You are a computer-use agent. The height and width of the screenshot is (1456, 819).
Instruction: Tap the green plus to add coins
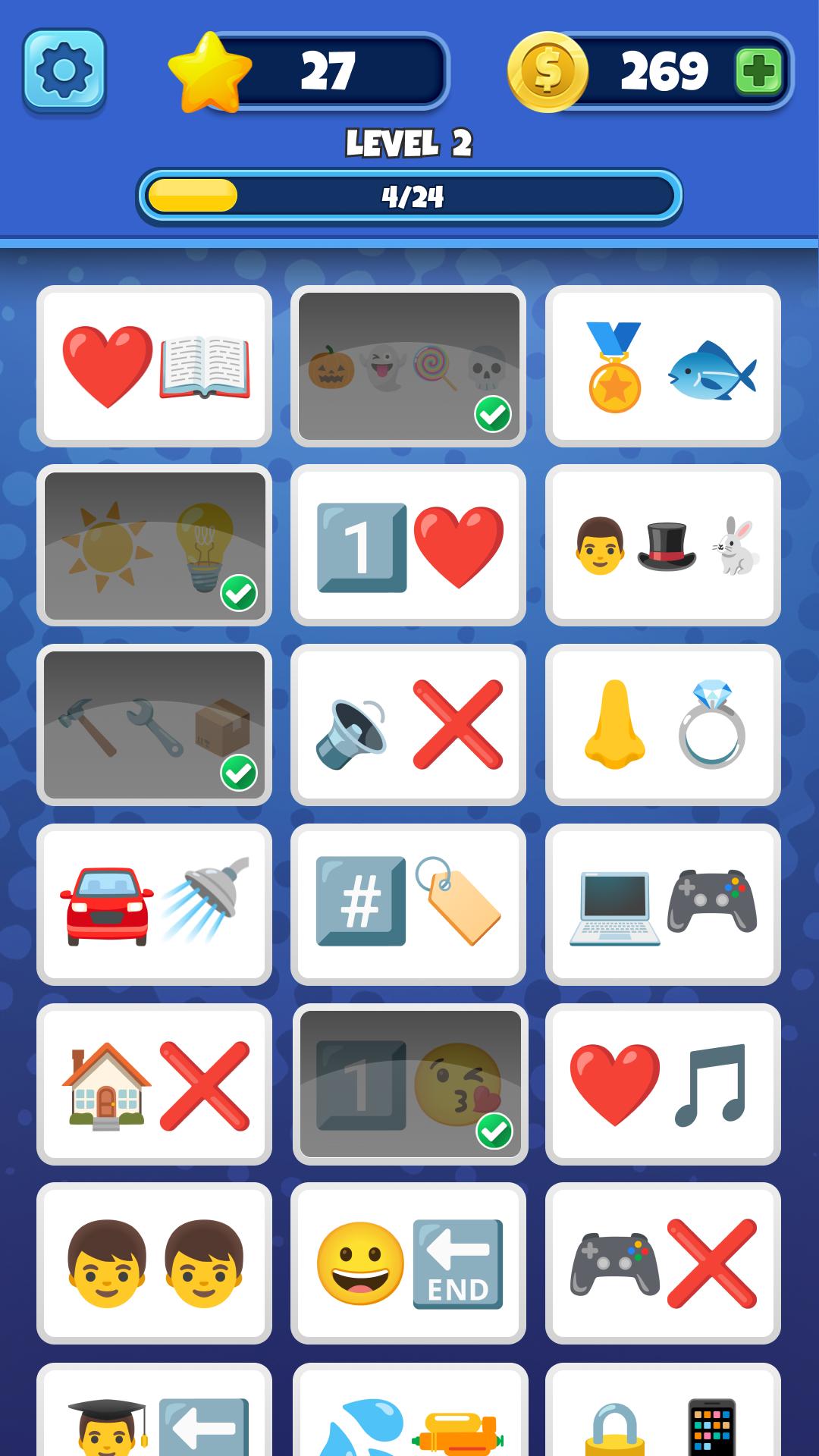point(758,72)
